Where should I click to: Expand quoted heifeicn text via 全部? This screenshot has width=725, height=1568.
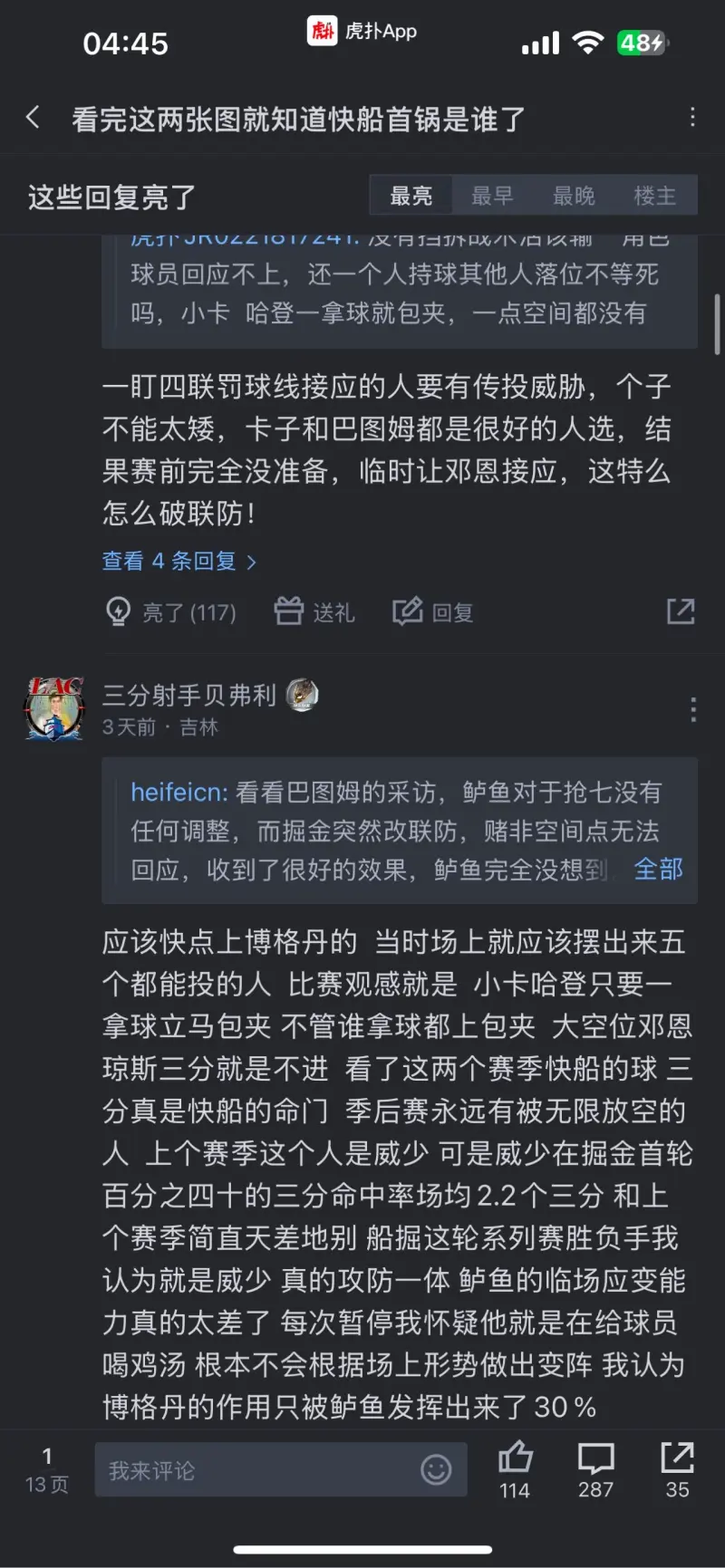[x=658, y=870]
